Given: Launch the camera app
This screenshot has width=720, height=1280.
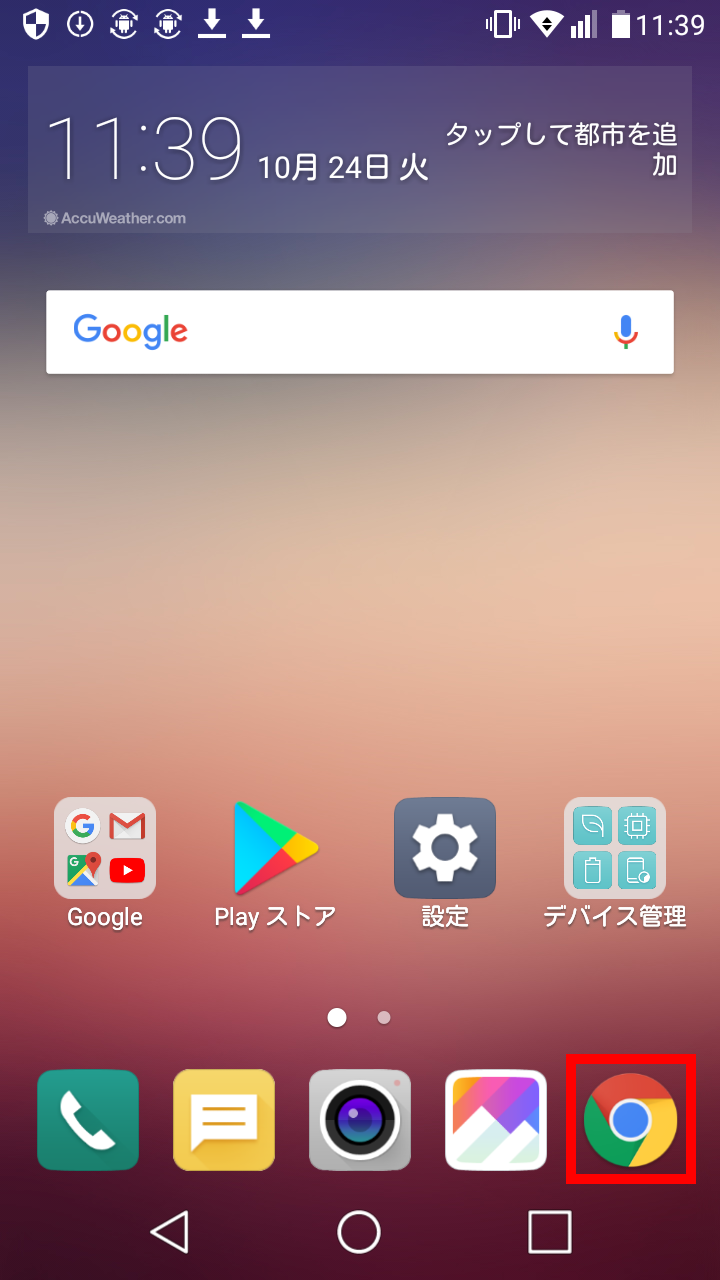Looking at the screenshot, I should pos(360,1120).
